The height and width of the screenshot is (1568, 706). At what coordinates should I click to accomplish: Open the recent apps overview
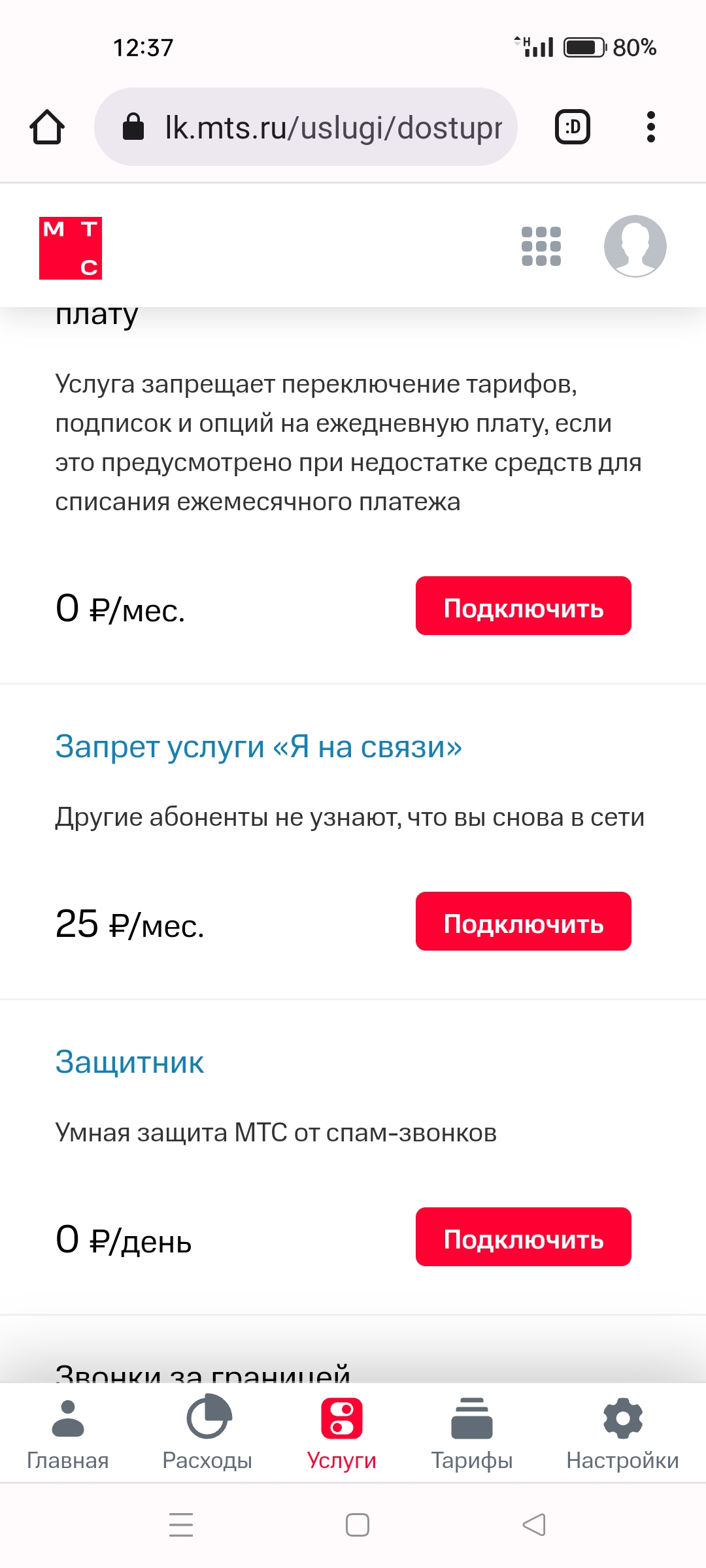(181, 1525)
